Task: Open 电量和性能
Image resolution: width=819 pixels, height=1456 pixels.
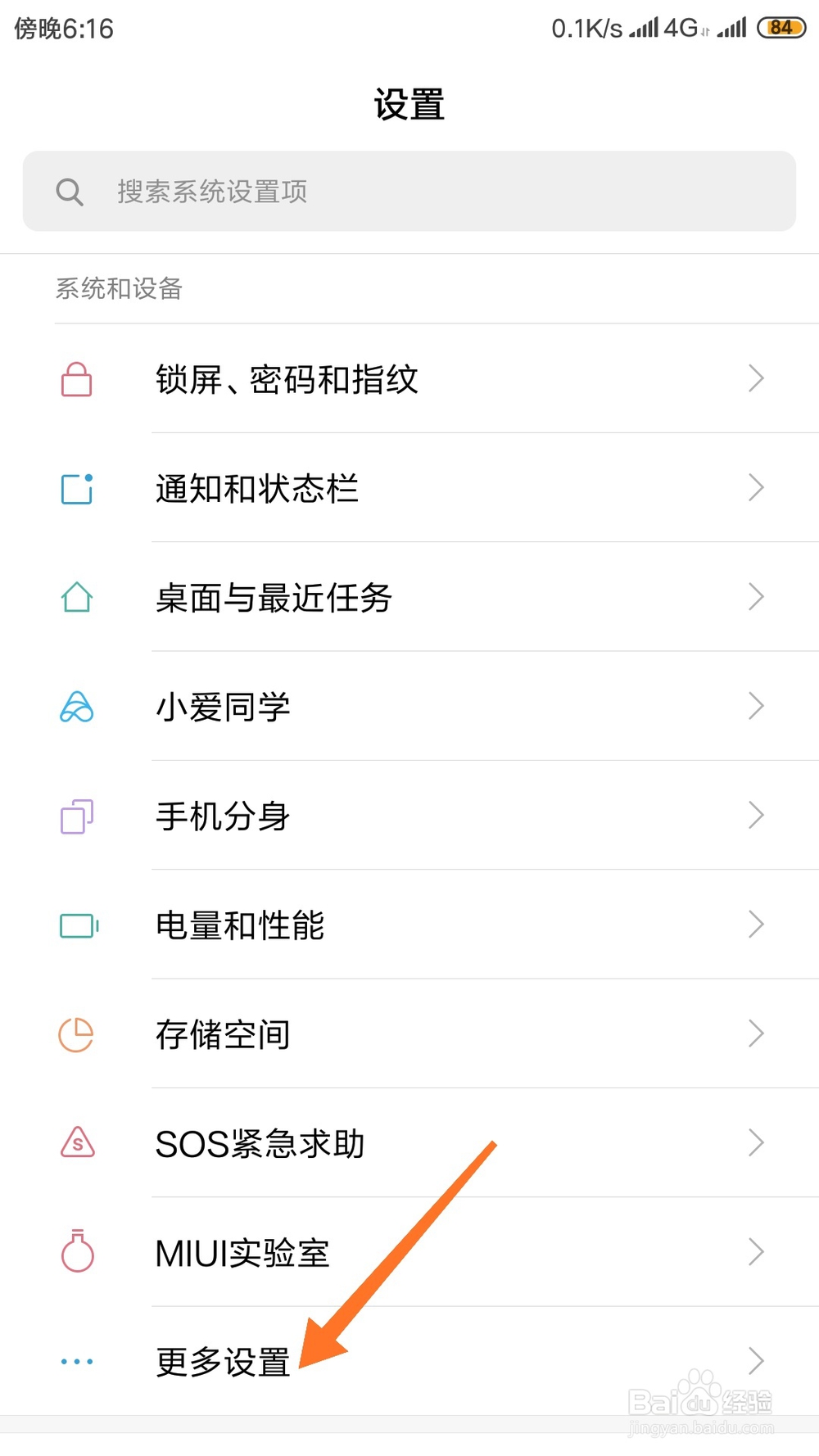Action: tap(409, 925)
